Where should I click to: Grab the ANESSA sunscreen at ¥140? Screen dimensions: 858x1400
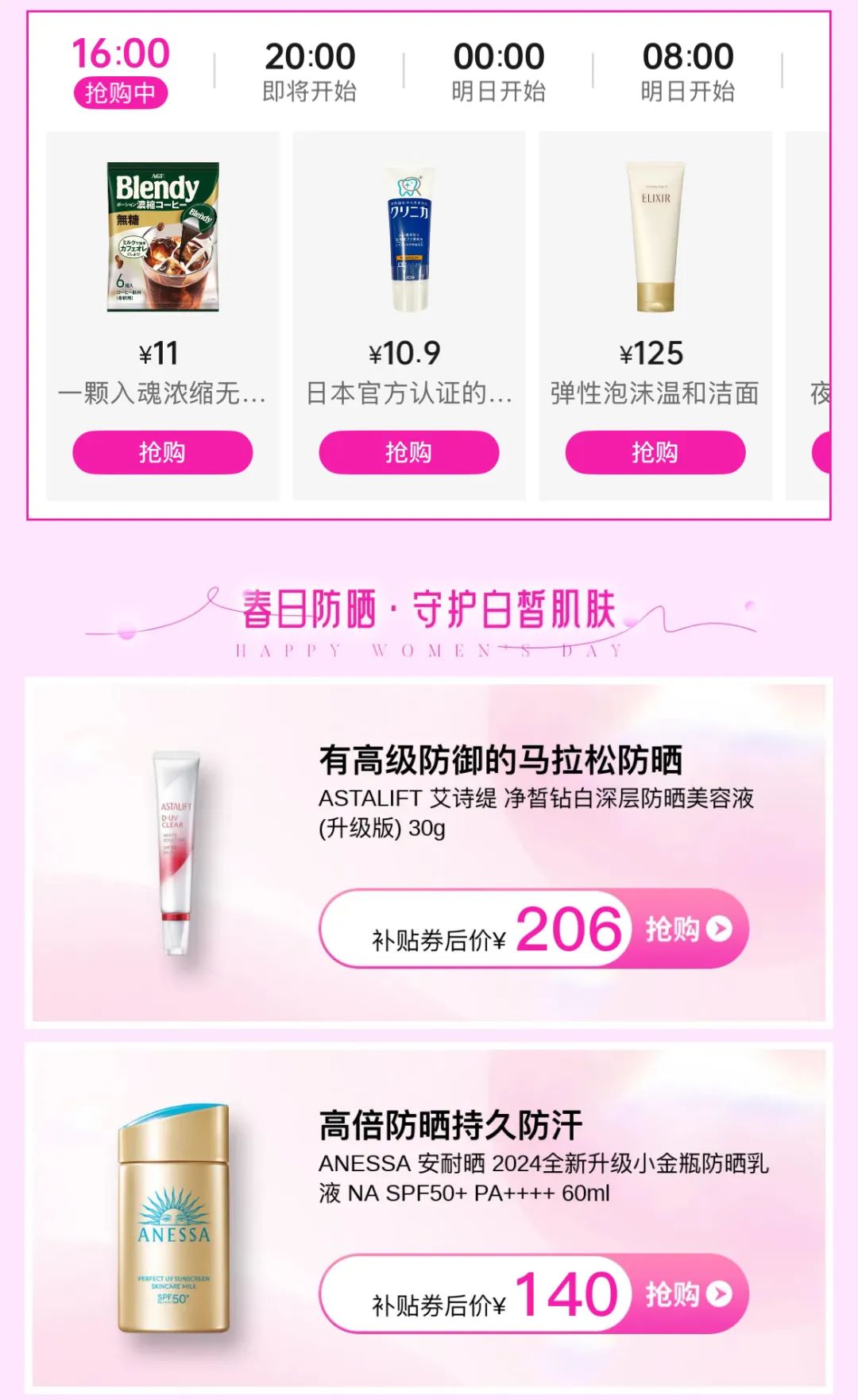[x=688, y=1294]
